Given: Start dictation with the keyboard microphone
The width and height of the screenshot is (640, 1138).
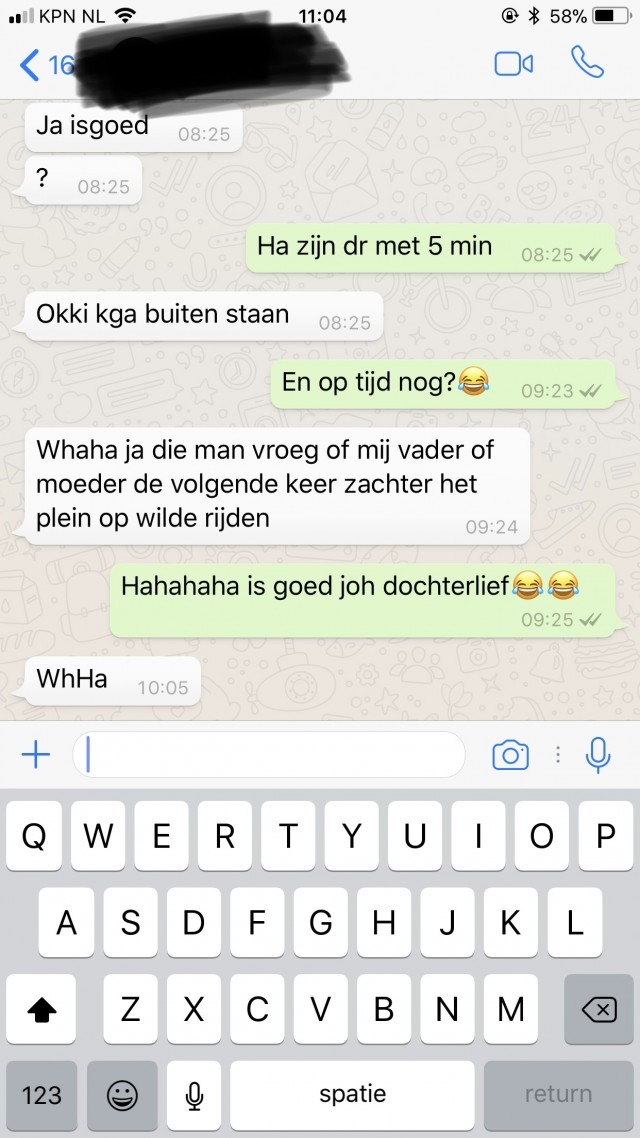Looking at the screenshot, I should point(194,1095).
